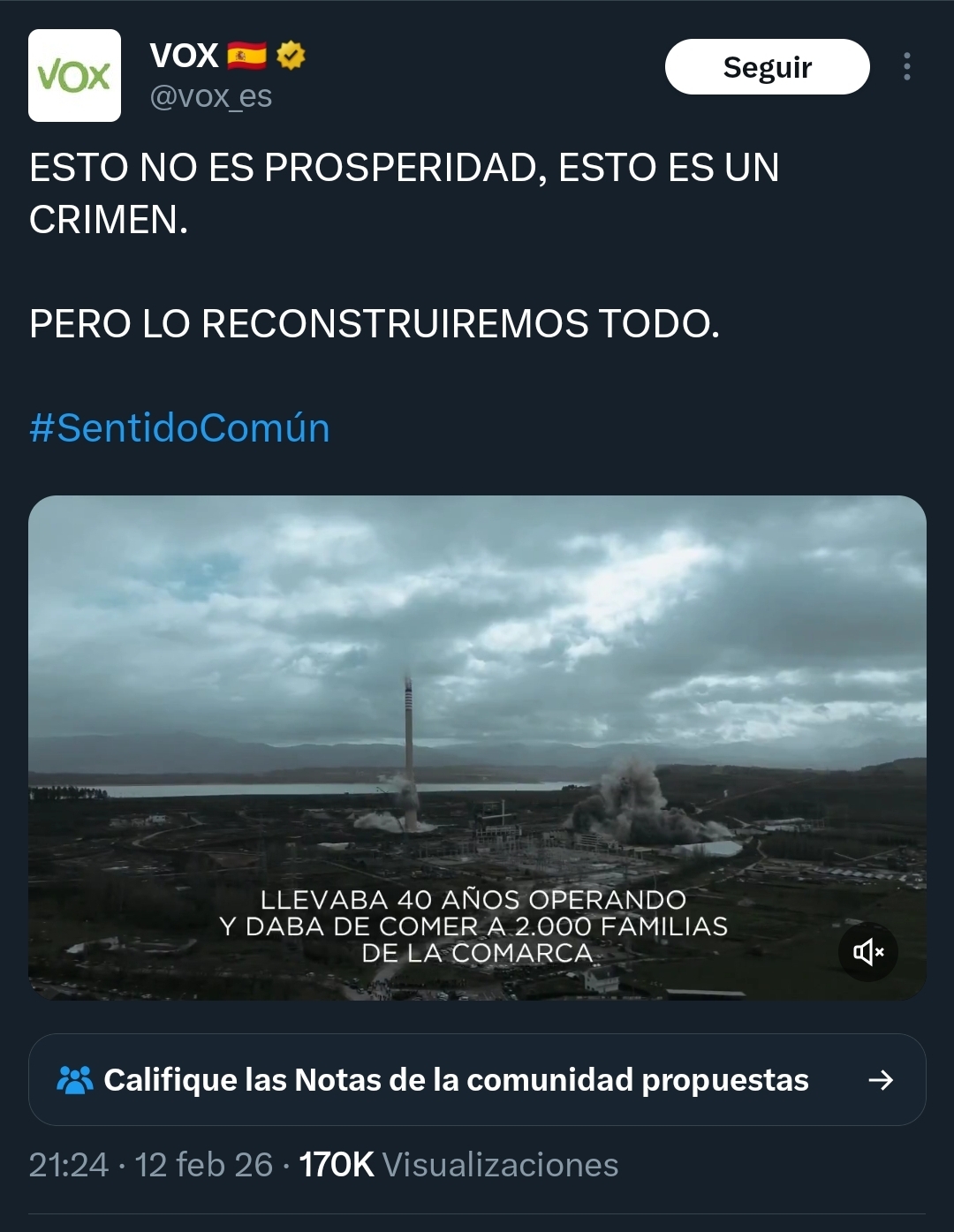Open the #SentidoComún hashtag
The width and height of the screenshot is (954, 1232).
(180, 428)
